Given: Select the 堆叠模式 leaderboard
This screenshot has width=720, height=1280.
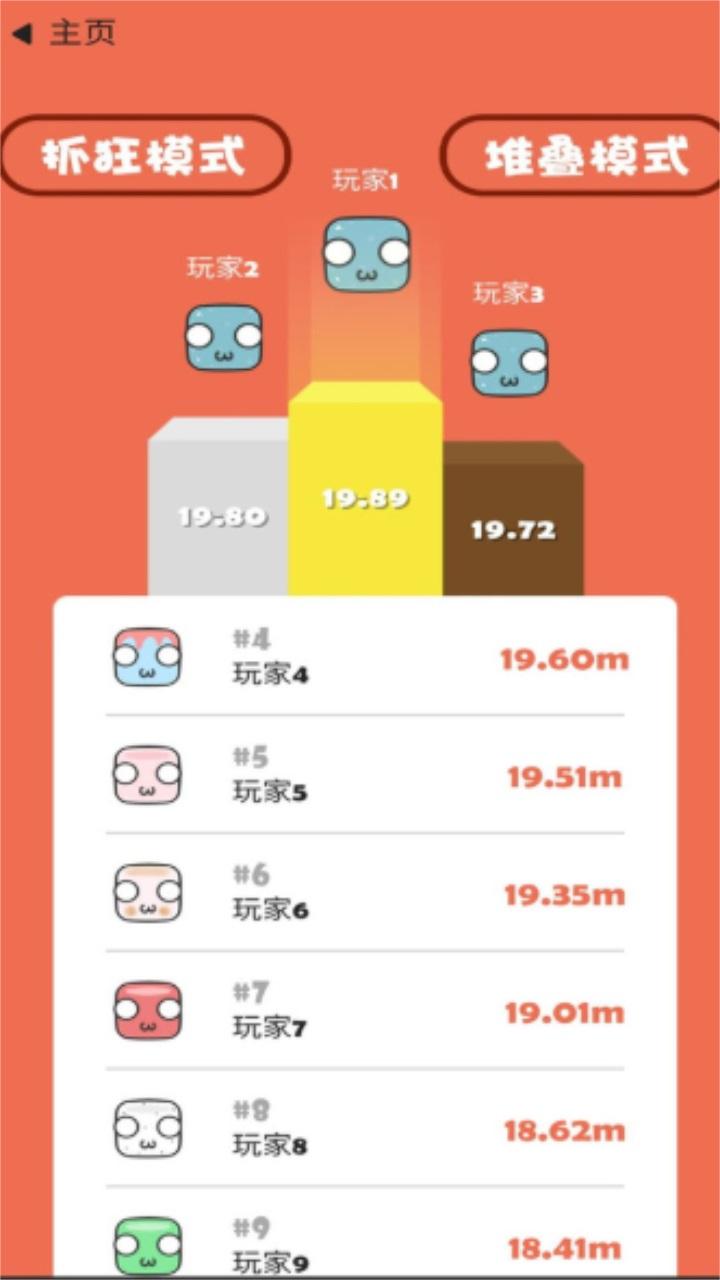Looking at the screenshot, I should 586,156.
